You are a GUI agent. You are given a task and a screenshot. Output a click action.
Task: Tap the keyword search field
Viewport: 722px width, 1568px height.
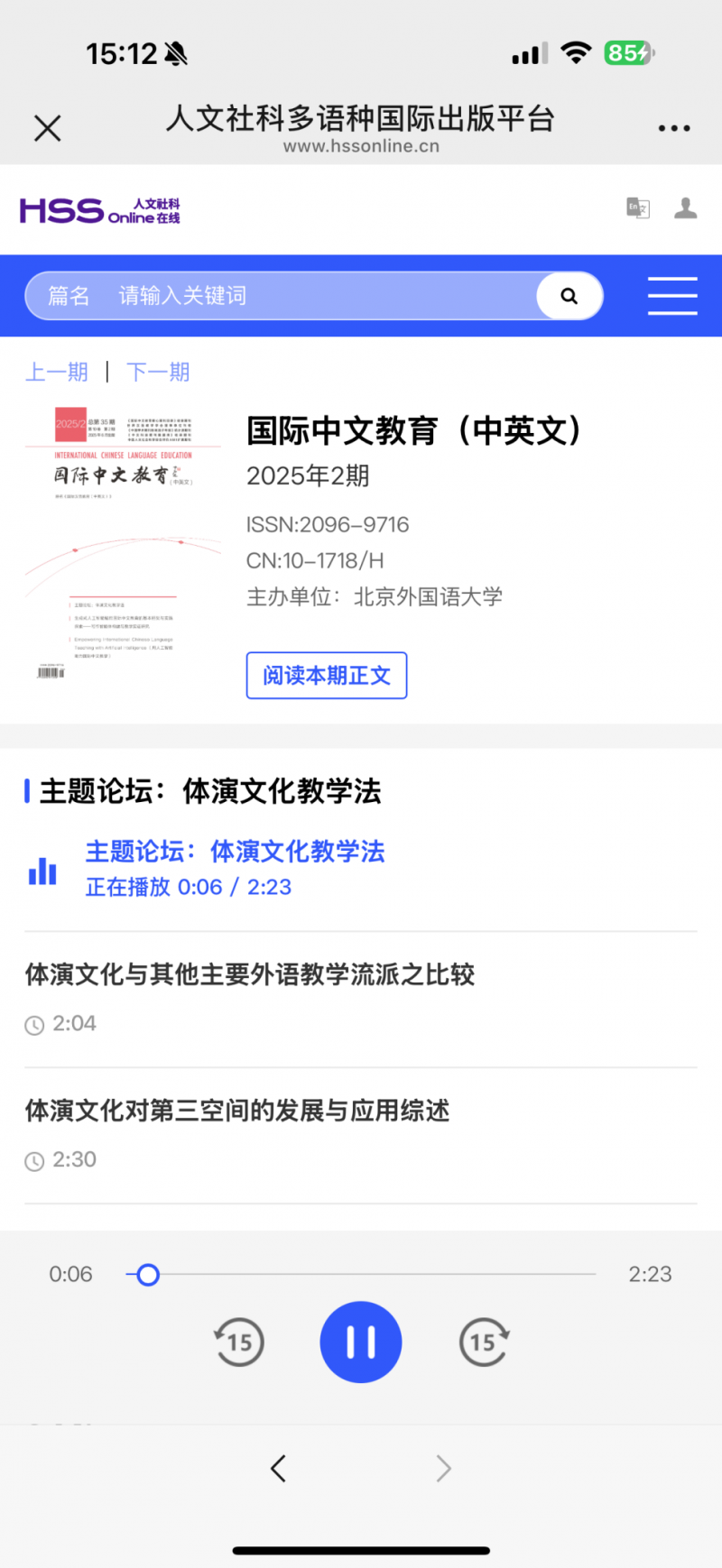316,296
